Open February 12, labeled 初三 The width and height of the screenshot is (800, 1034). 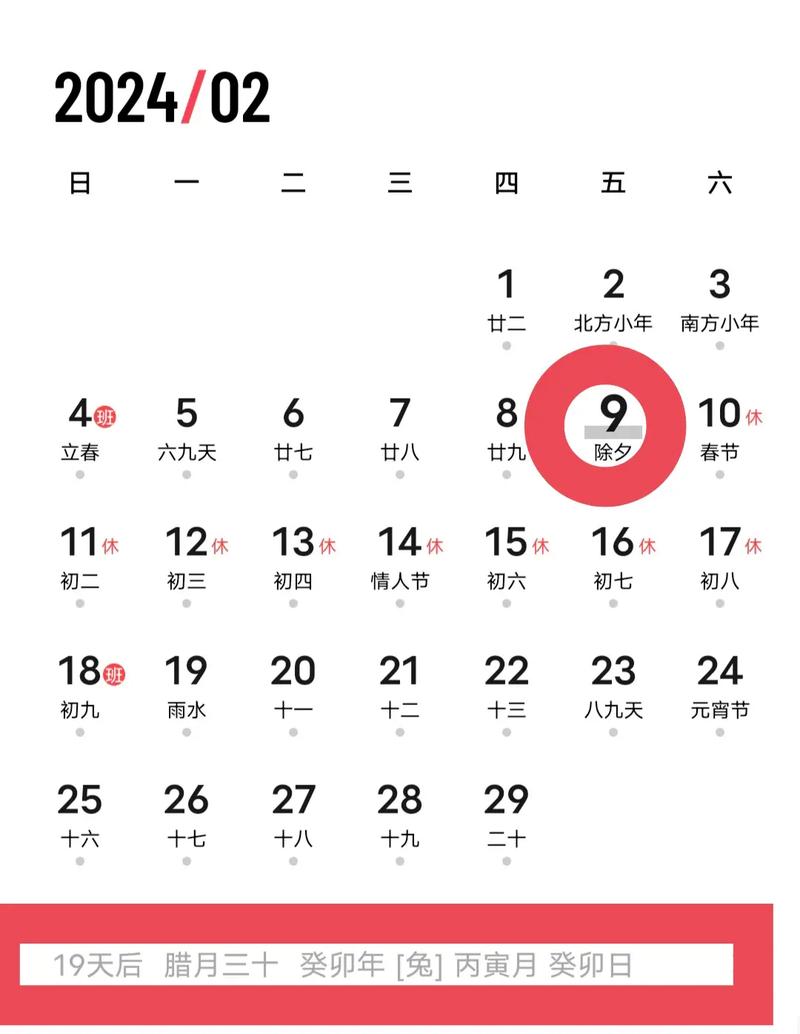187,557
